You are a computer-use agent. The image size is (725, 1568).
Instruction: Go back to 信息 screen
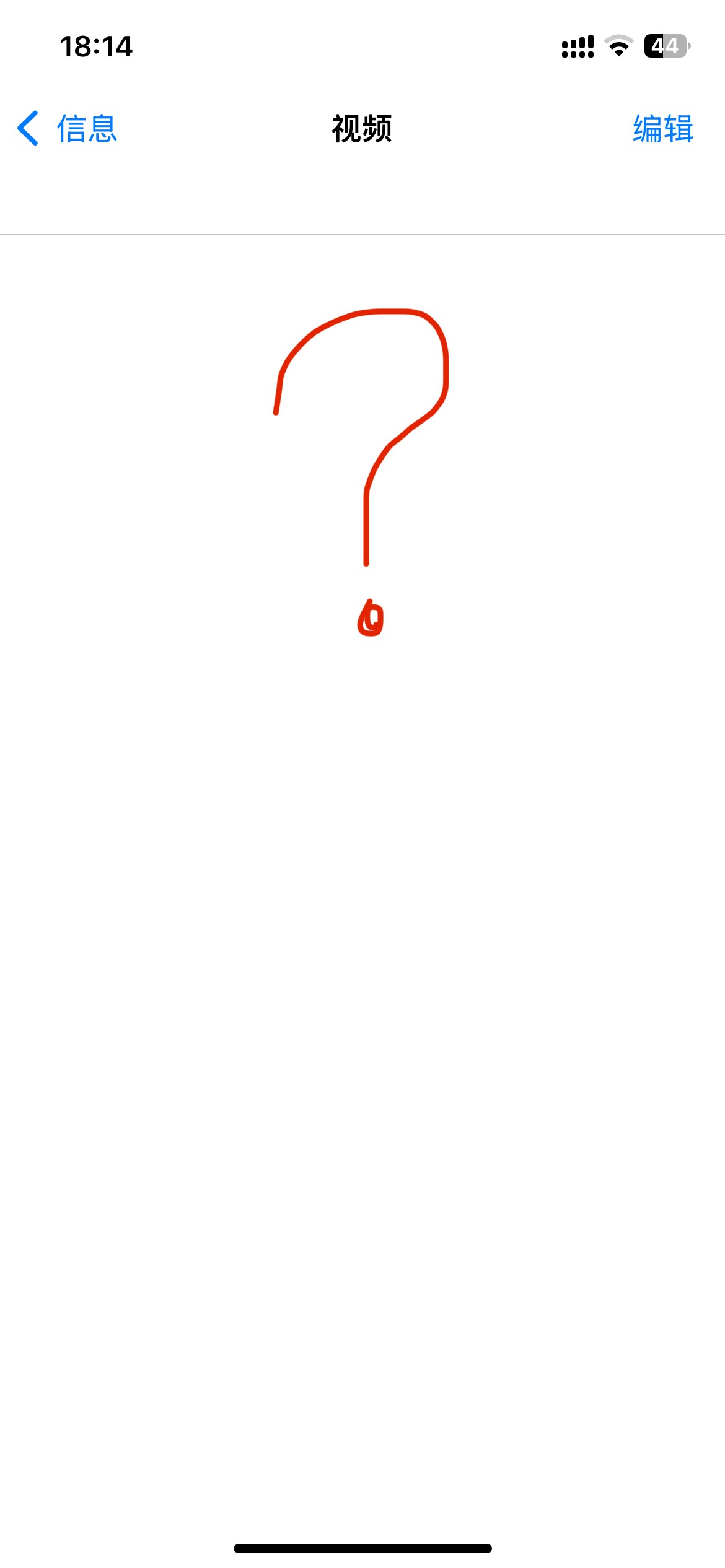pyautogui.click(x=67, y=129)
